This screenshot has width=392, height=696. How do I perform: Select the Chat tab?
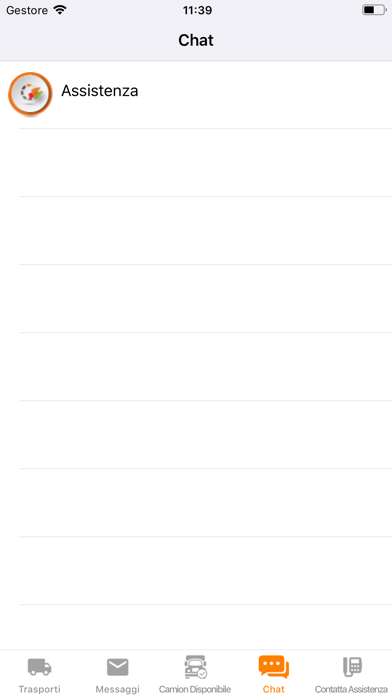[x=273, y=674]
